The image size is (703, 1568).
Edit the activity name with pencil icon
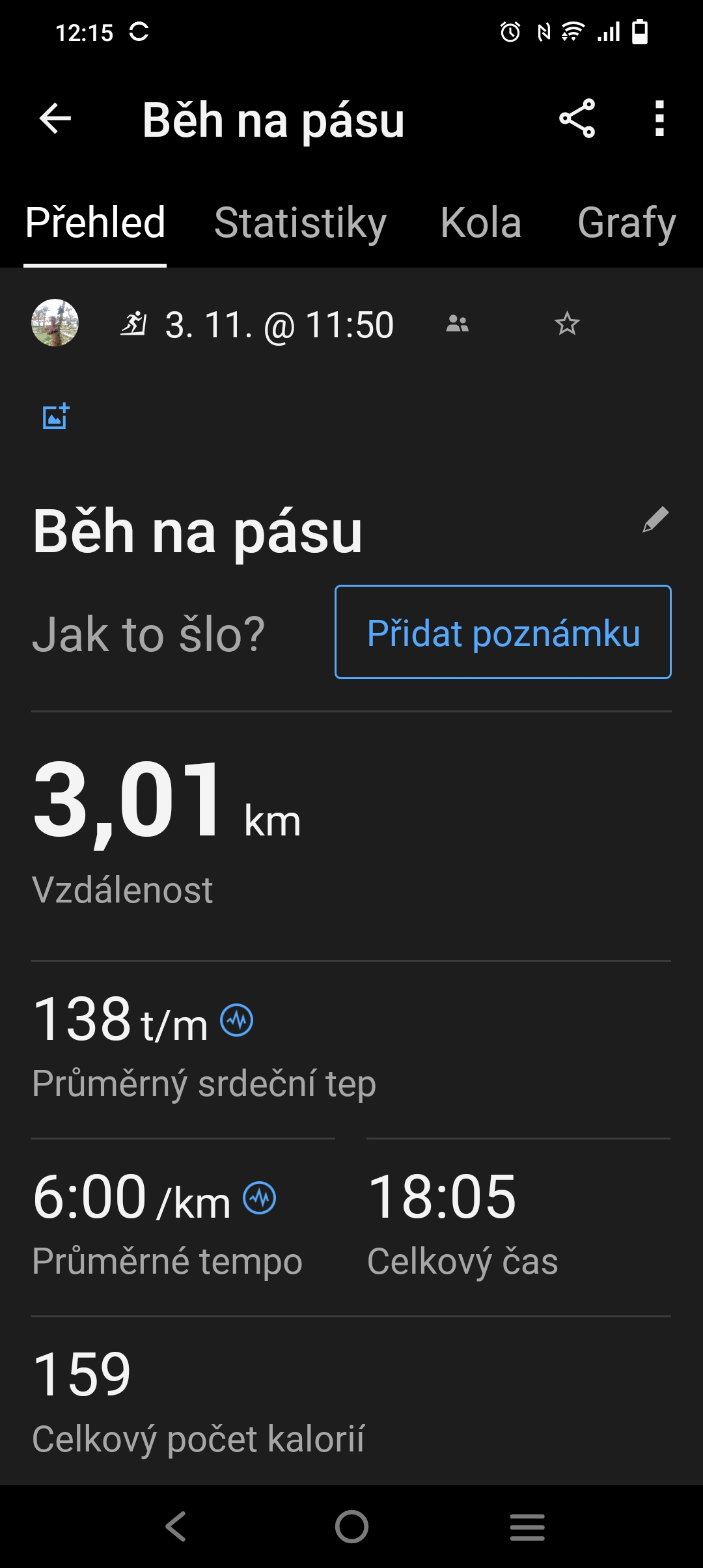[655, 520]
